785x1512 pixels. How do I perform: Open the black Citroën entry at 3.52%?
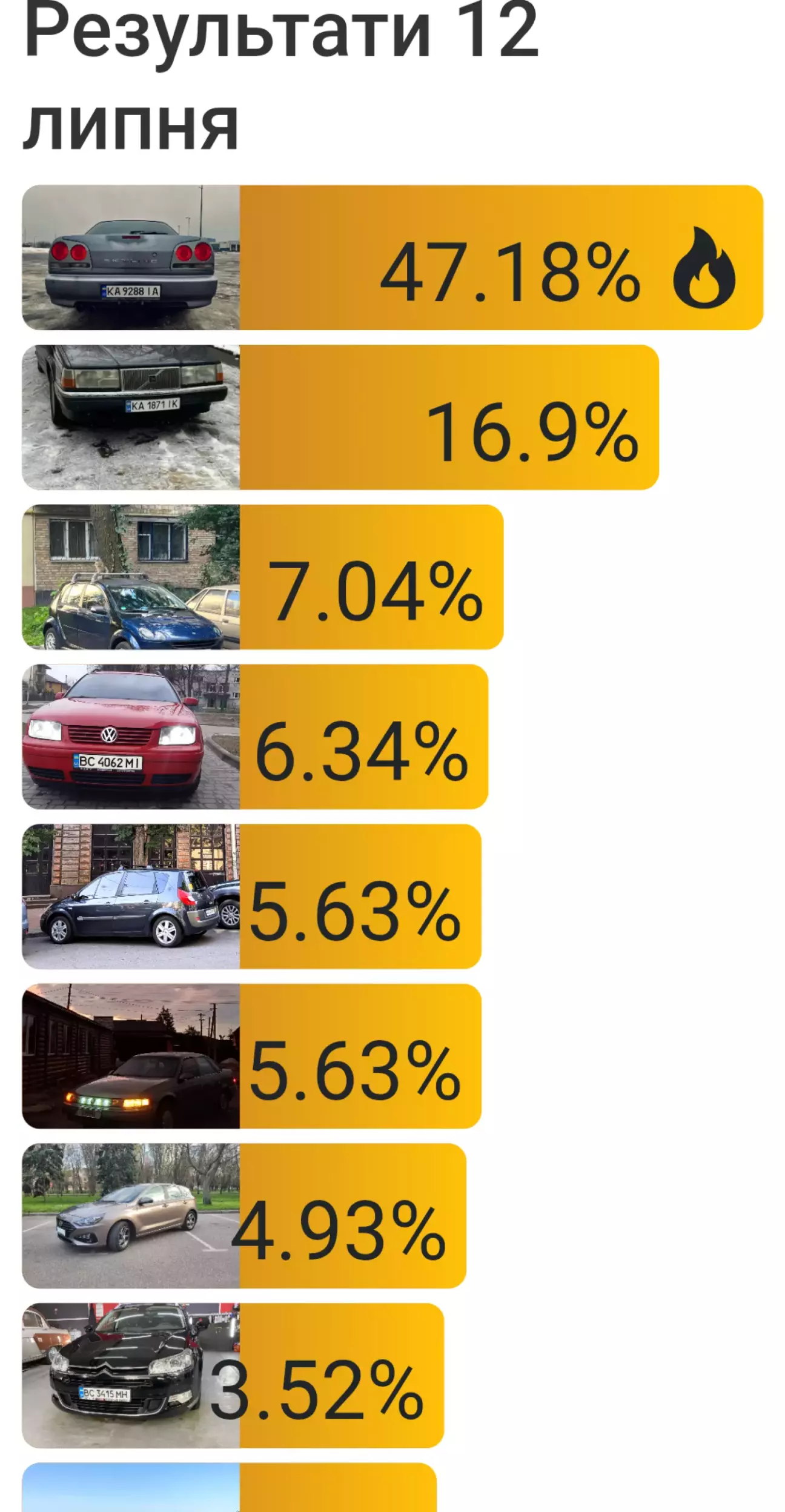click(x=233, y=1376)
